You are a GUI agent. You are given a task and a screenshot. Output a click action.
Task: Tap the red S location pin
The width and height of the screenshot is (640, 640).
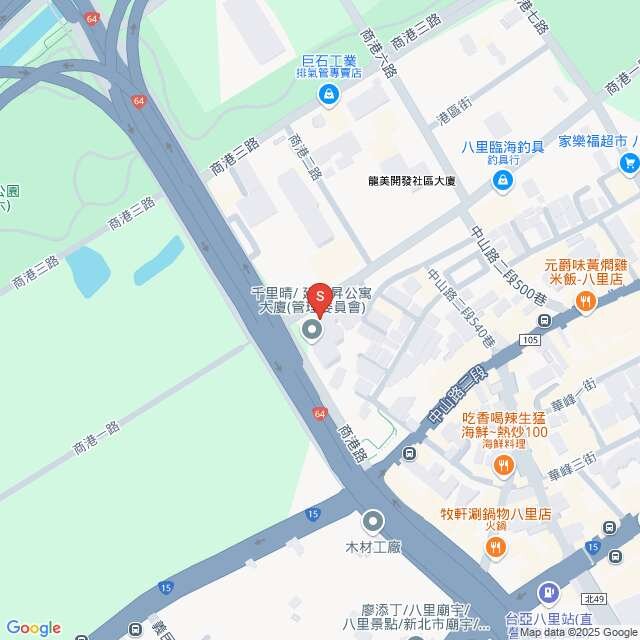point(319,297)
